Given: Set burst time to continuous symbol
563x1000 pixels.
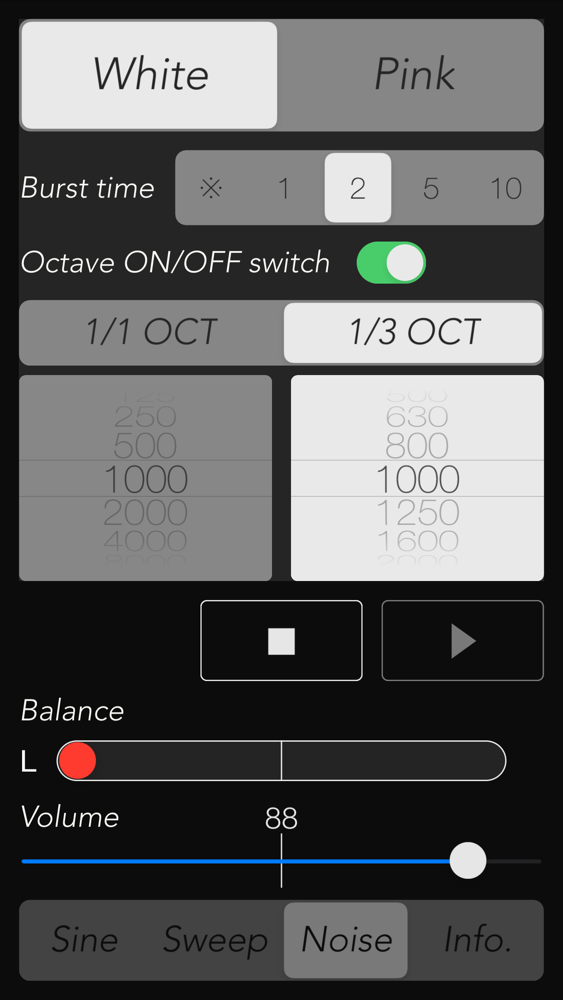Looking at the screenshot, I should pos(211,188).
